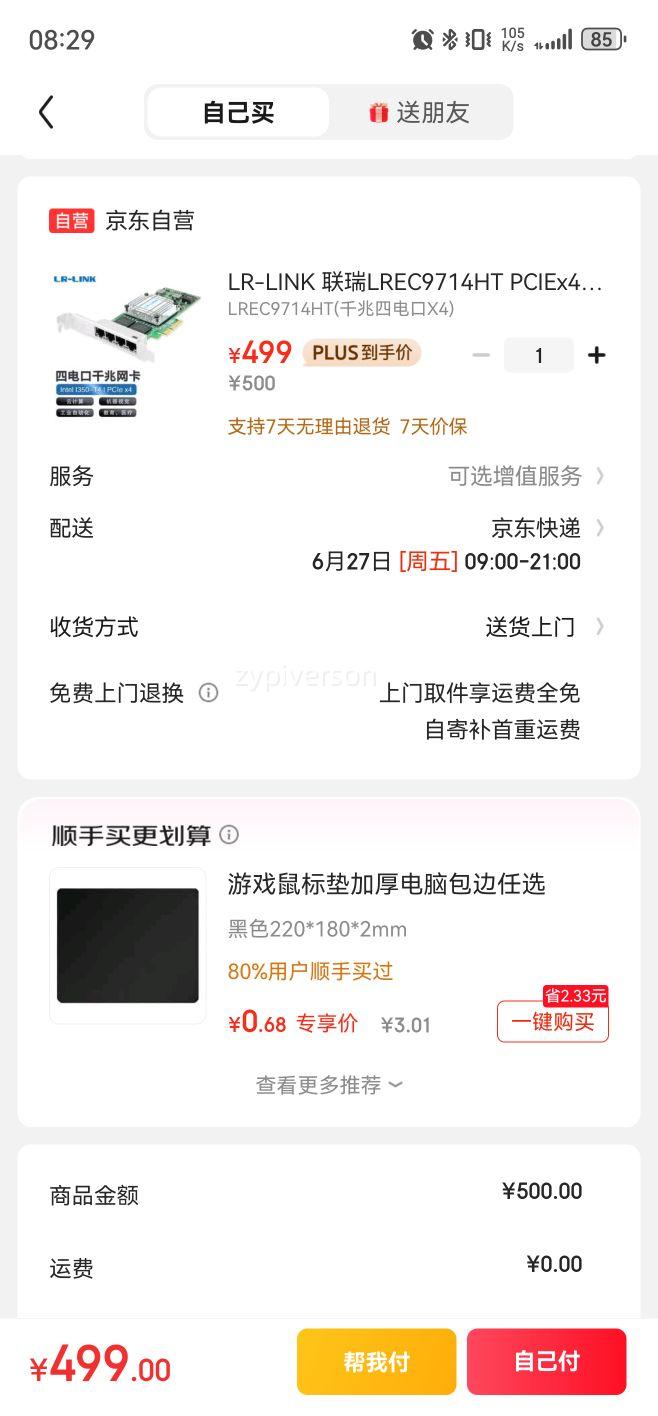This screenshot has width=658, height=1416.
Task: Go back using the top-left arrow
Action: [46, 112]
